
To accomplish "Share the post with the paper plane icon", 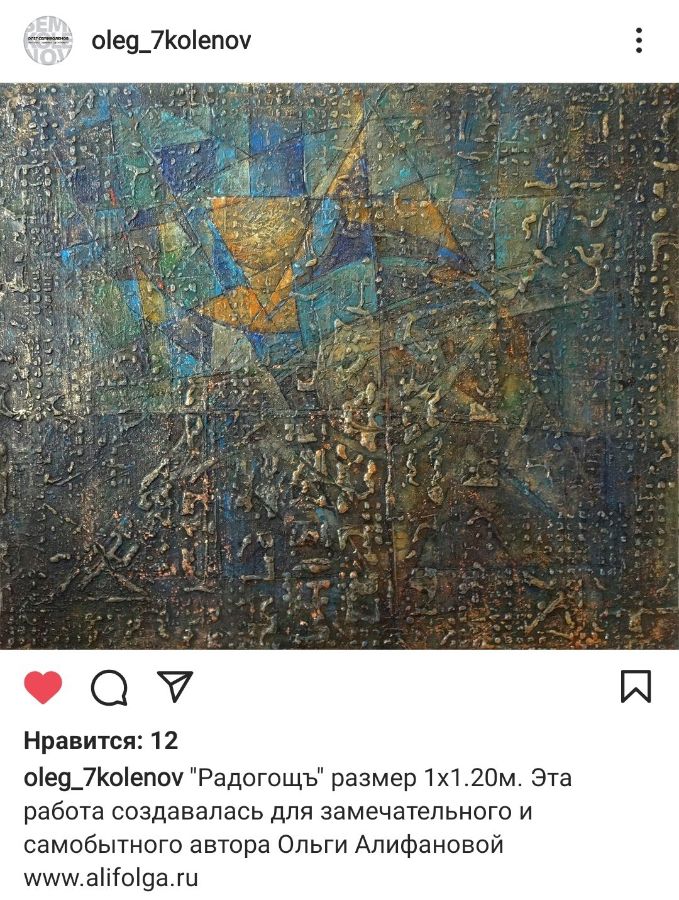I will 174,686.
